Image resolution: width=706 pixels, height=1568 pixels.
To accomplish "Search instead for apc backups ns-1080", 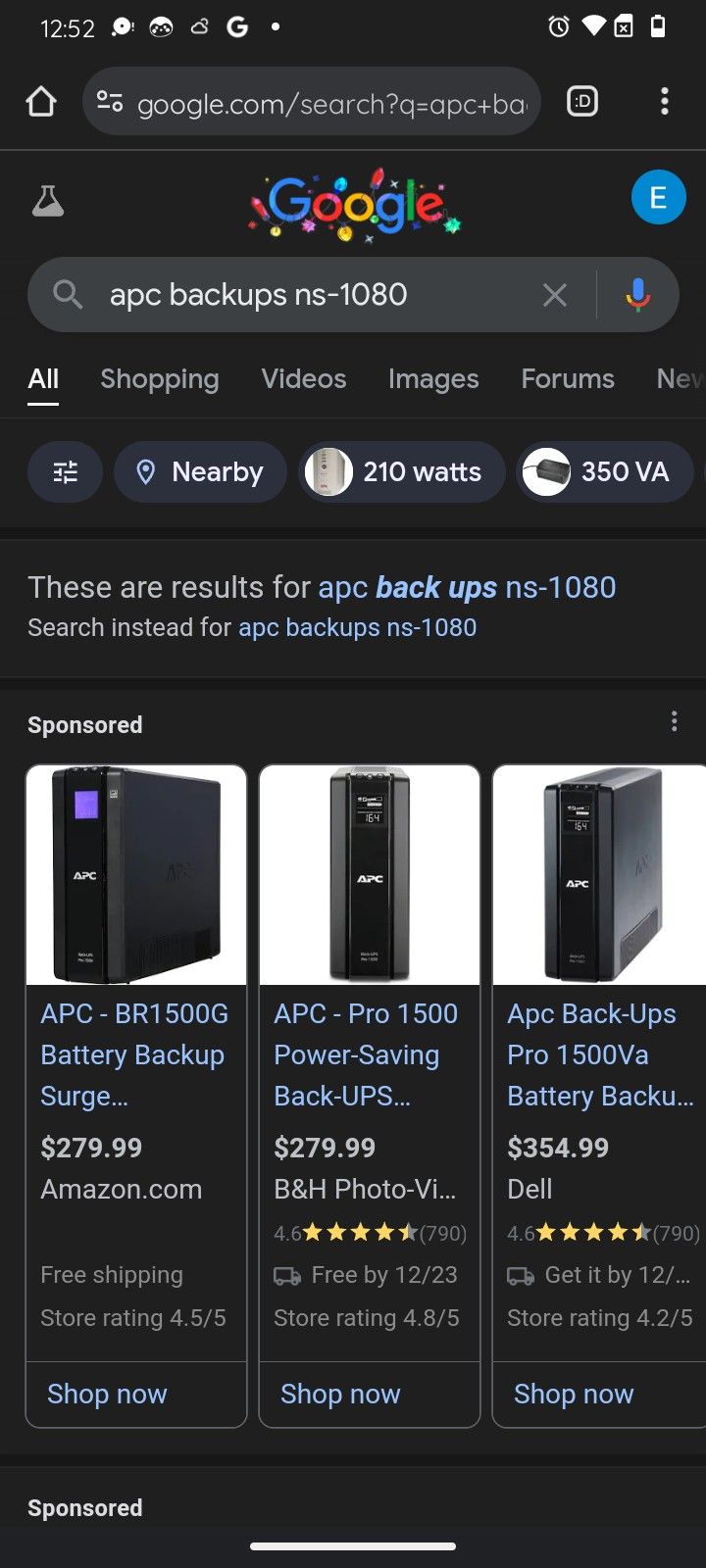I will click(357, 628).
